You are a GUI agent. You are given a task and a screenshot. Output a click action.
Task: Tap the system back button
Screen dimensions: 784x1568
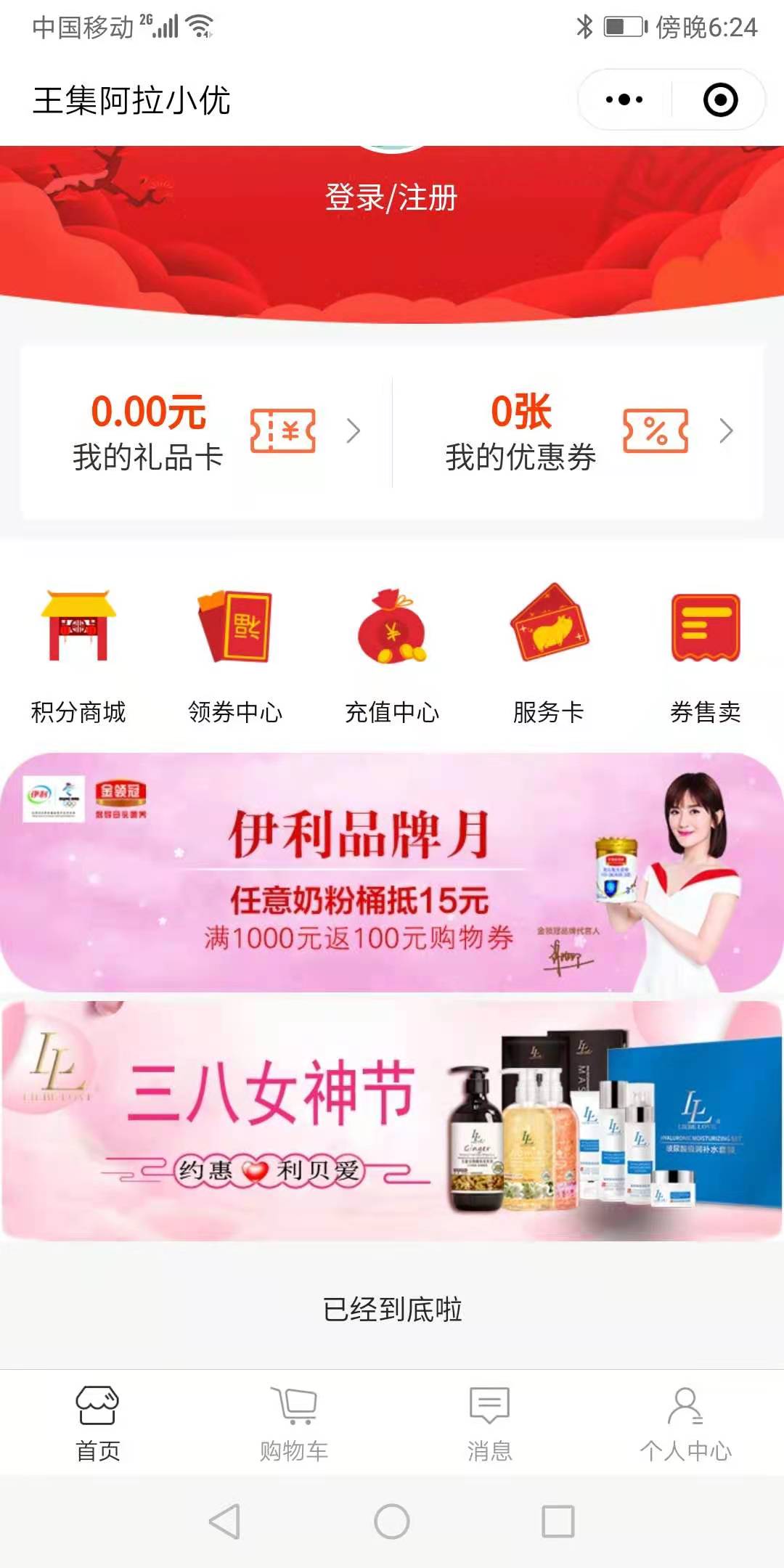click(225, 1522)
